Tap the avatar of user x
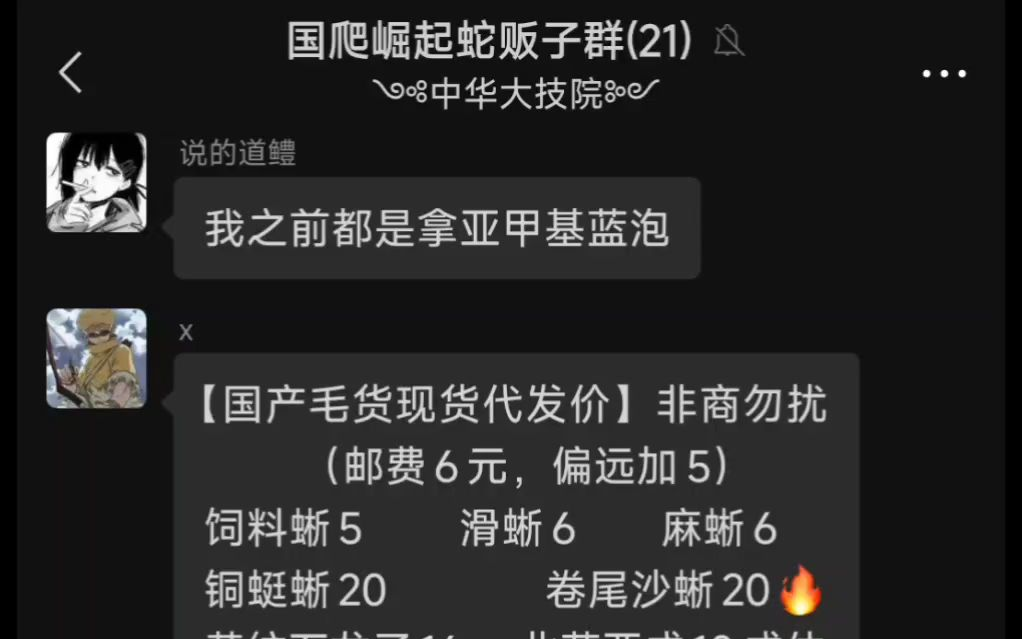This screenshot has height=639, width=1022. 96,357
